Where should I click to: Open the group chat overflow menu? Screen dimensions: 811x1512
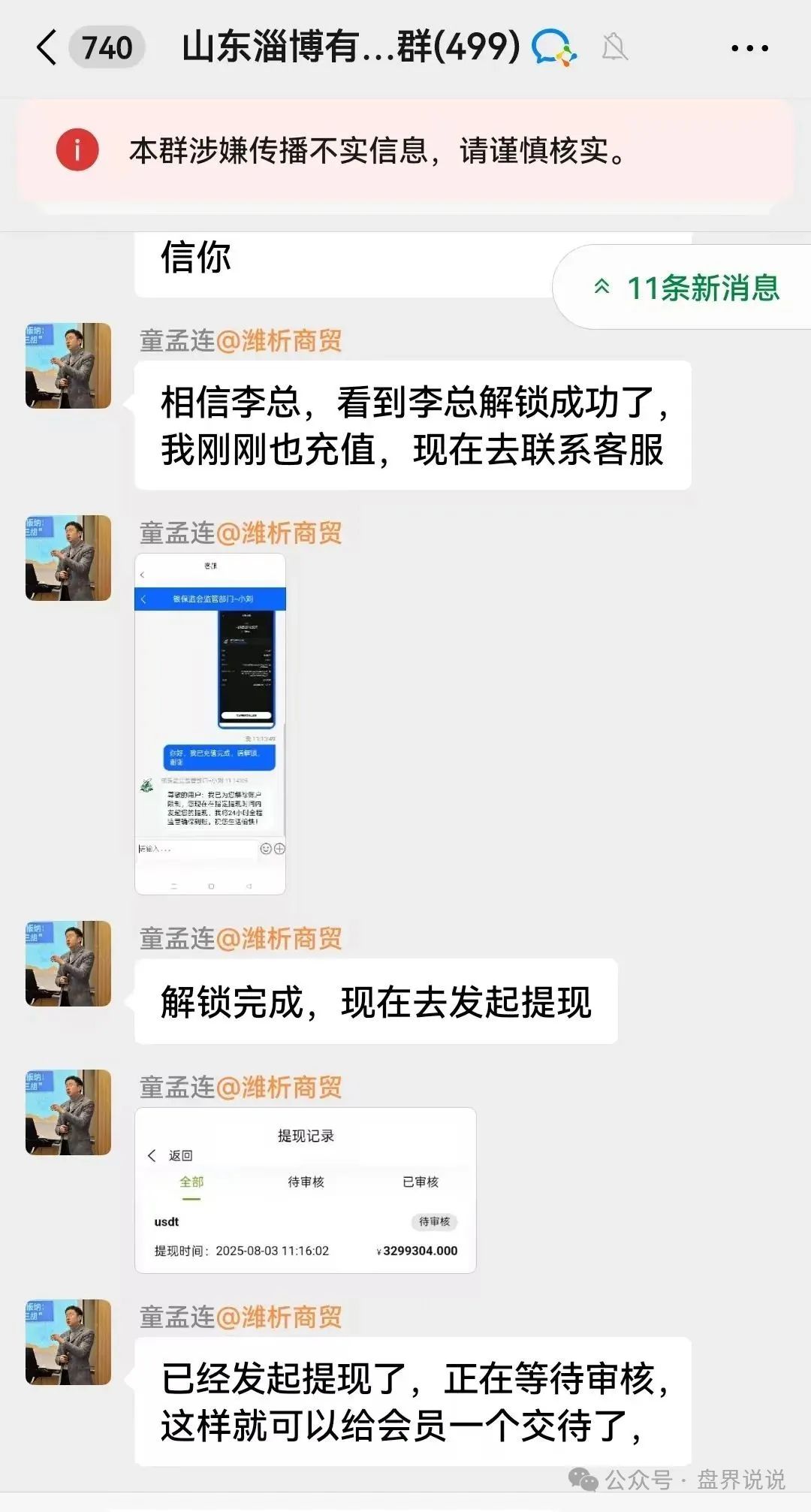(x=749, y=48)
